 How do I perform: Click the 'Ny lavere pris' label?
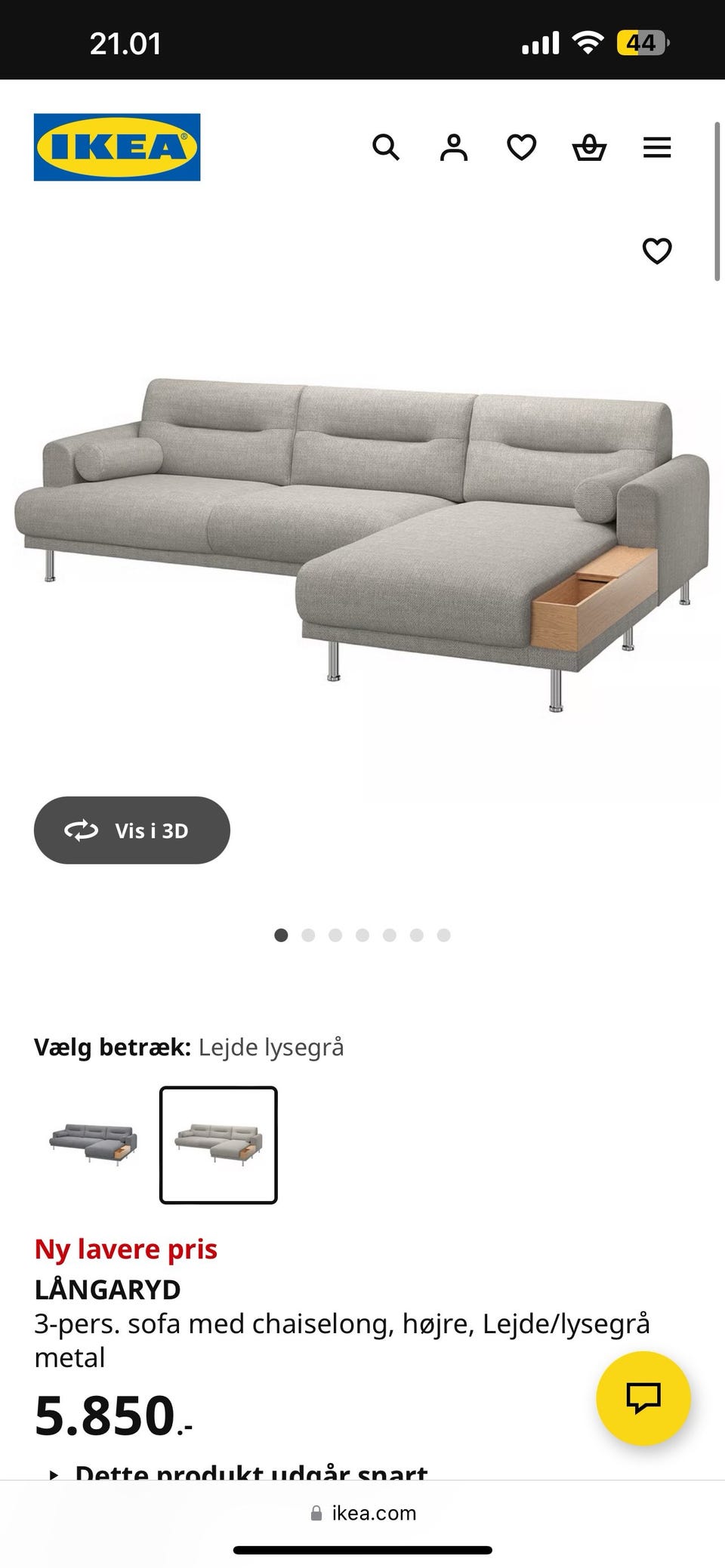click(x=126, y=1249)
